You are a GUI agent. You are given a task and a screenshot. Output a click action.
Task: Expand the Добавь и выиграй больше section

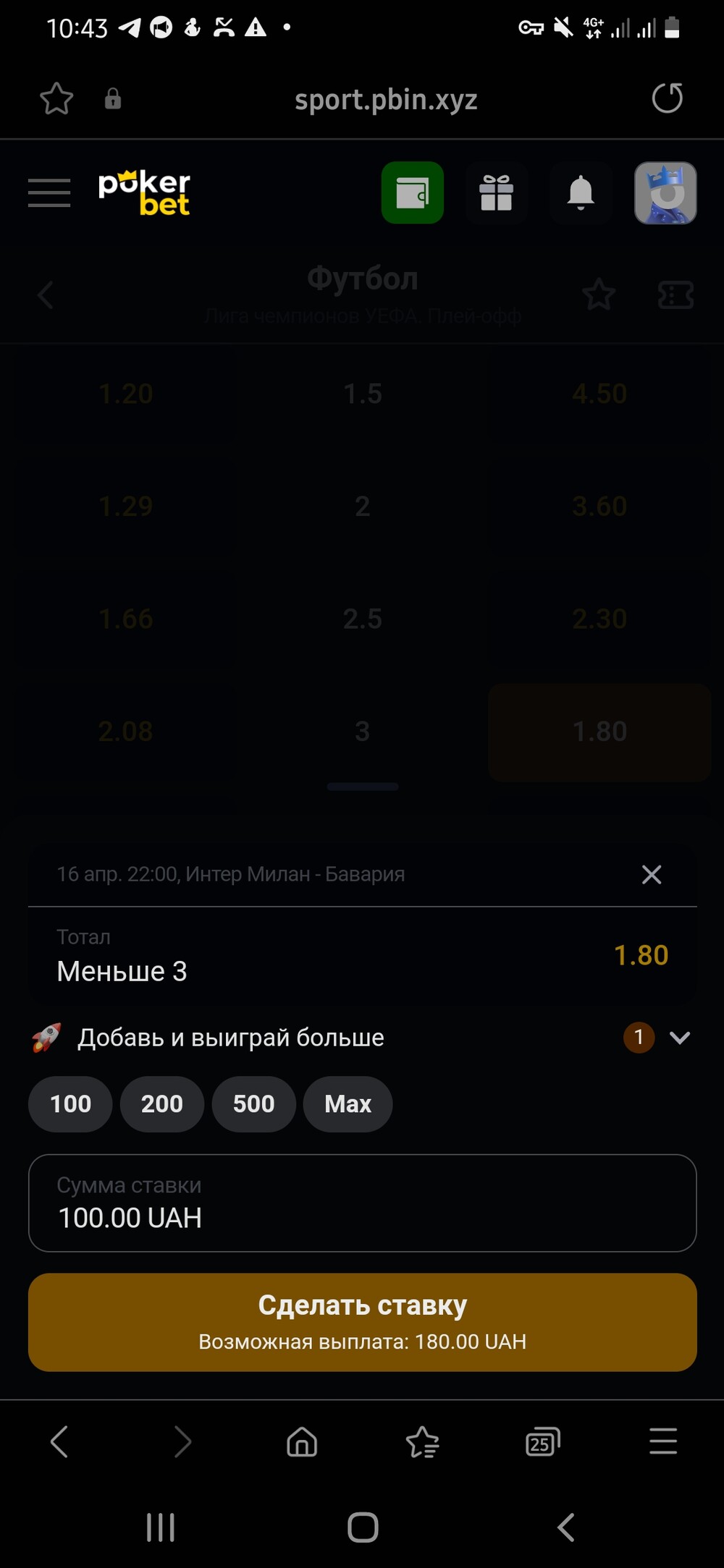click(680, 1038)
